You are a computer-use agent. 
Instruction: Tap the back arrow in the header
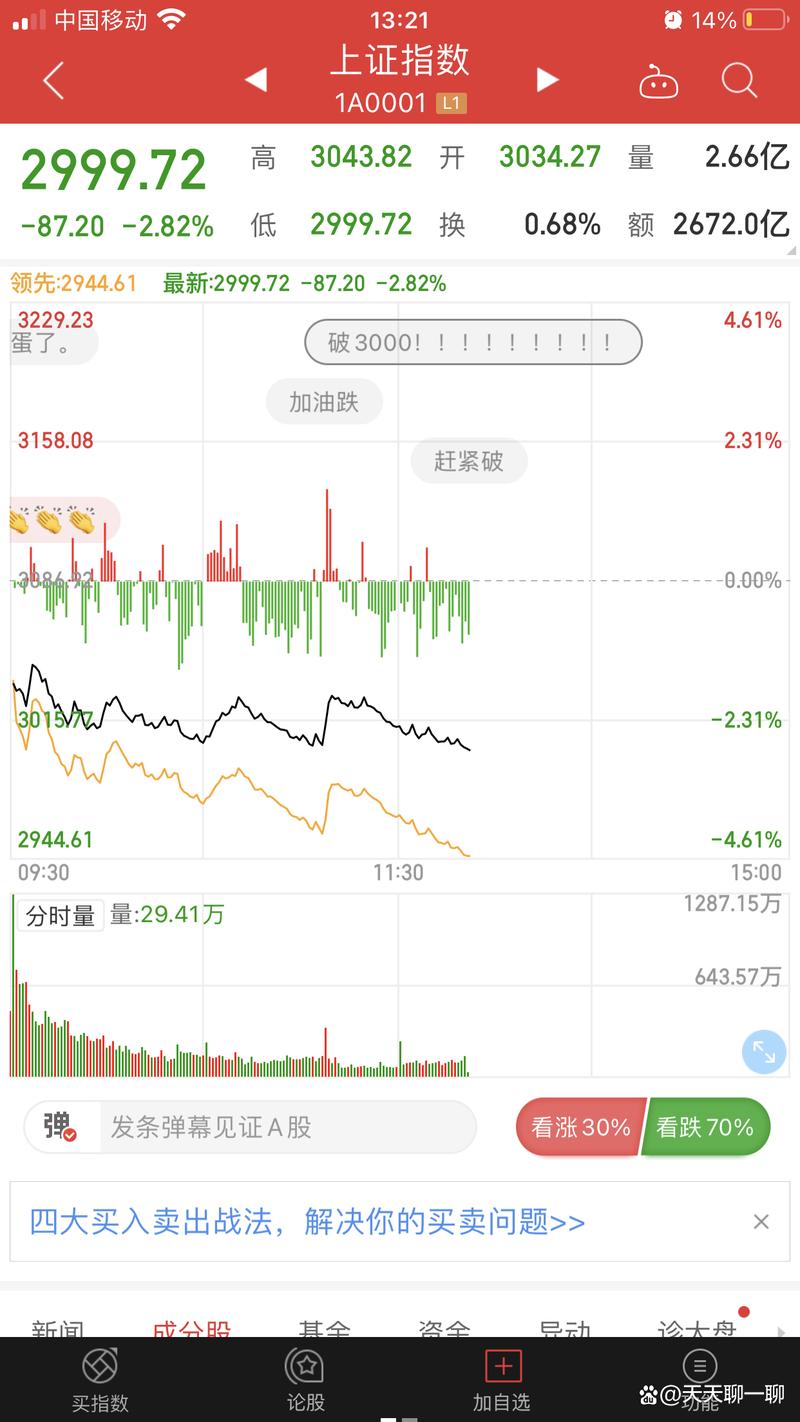click(x=52, y=81)
